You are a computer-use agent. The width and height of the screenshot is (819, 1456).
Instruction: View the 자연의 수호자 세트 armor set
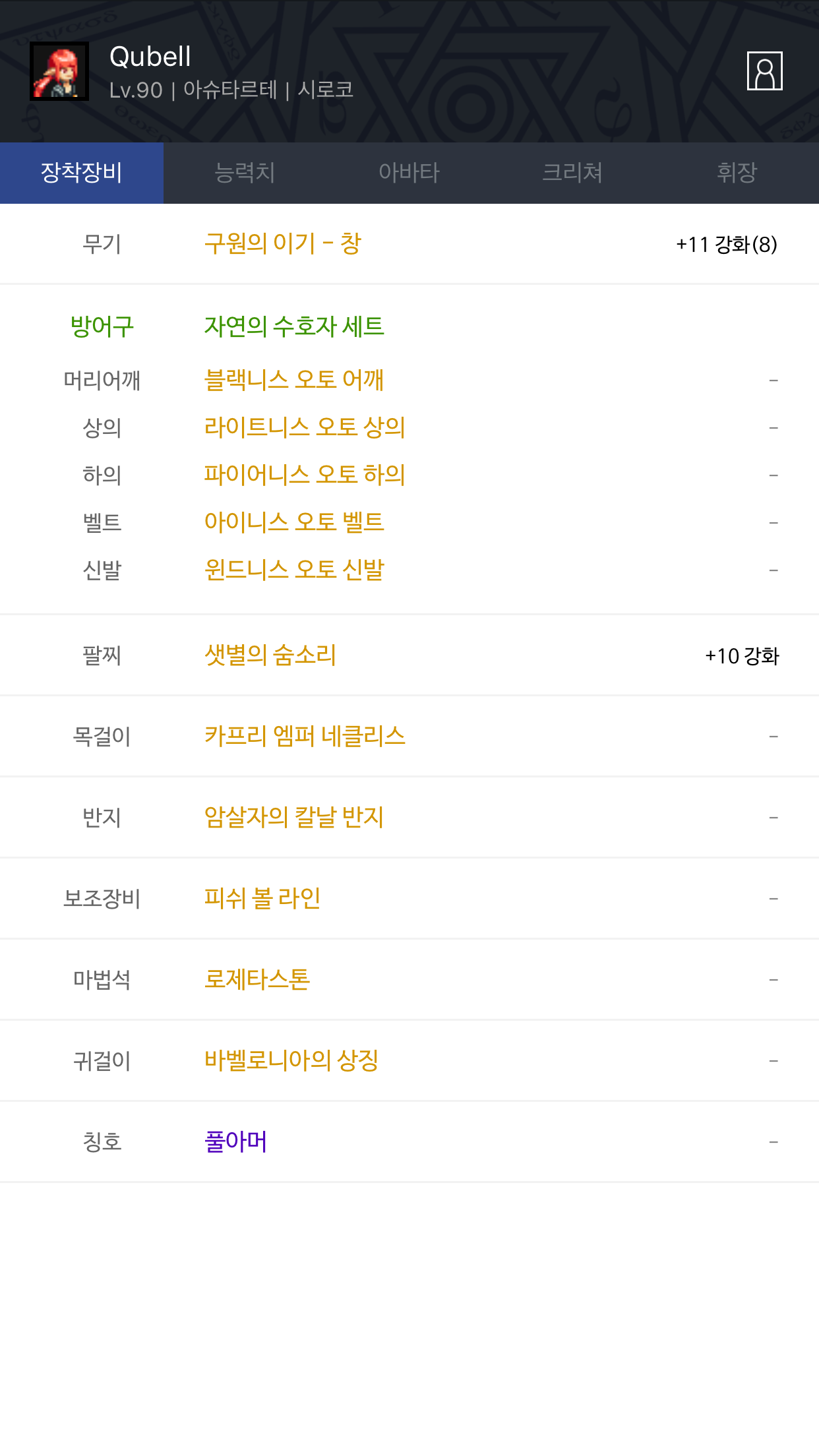294,326
